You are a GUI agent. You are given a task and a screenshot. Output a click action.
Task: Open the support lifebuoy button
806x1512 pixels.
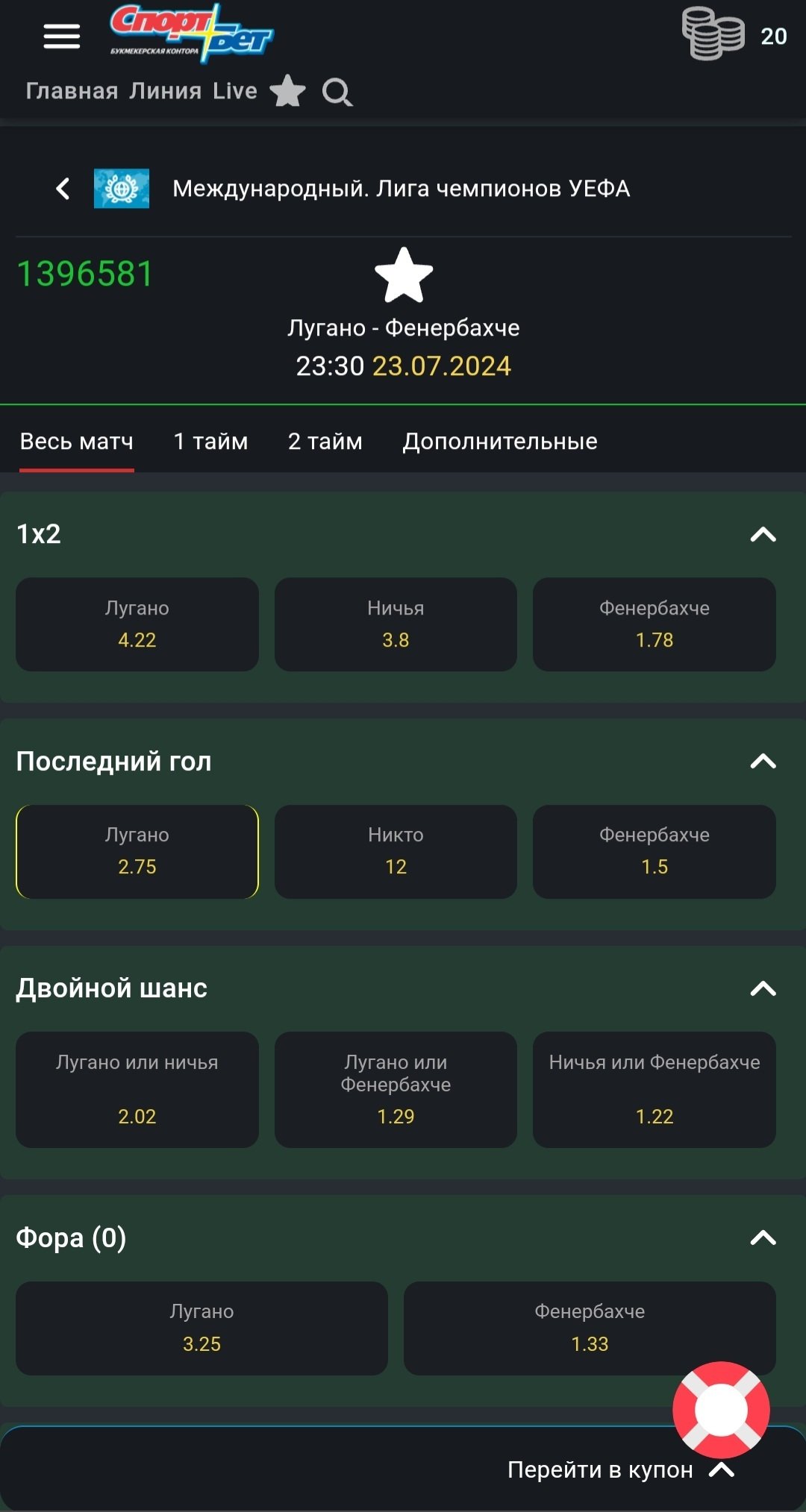[x=720, y=1410]
